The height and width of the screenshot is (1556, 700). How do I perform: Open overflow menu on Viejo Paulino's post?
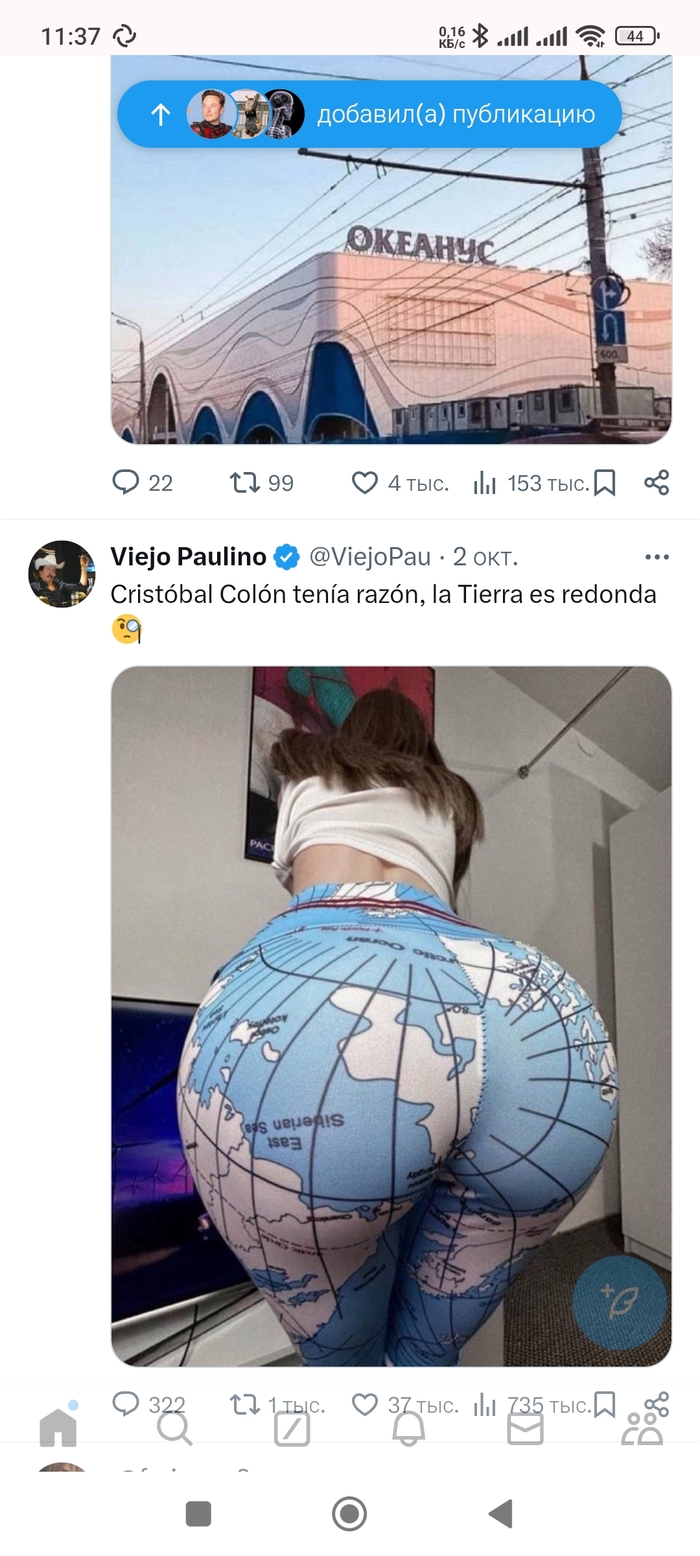[656, 557]
